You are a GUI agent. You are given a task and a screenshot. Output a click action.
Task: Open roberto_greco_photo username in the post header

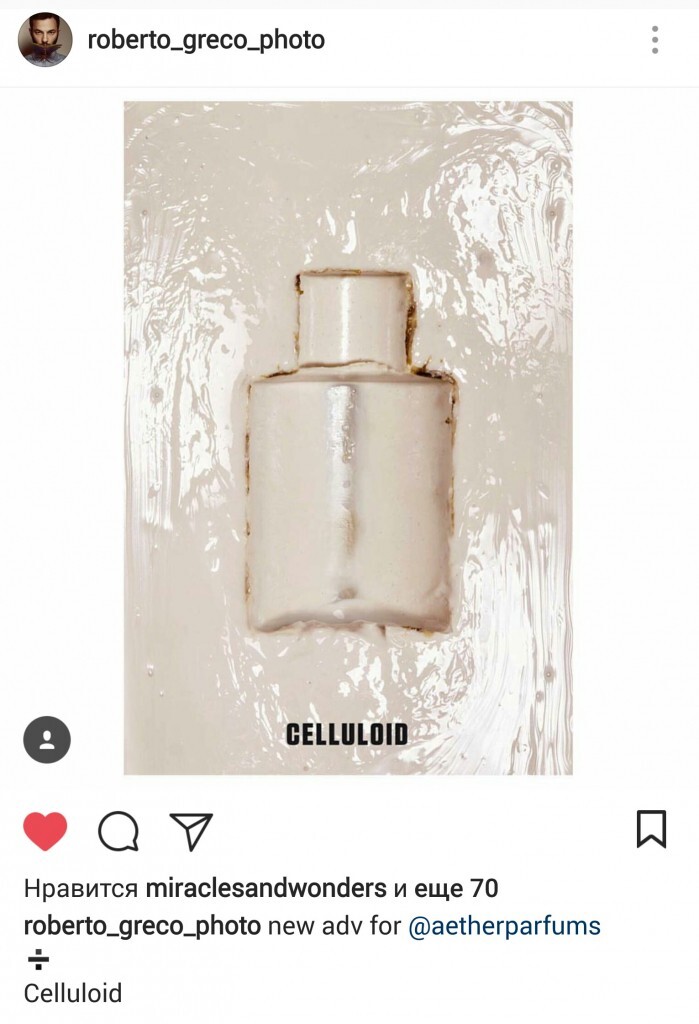pyautogui.click(x=206, y=40)
